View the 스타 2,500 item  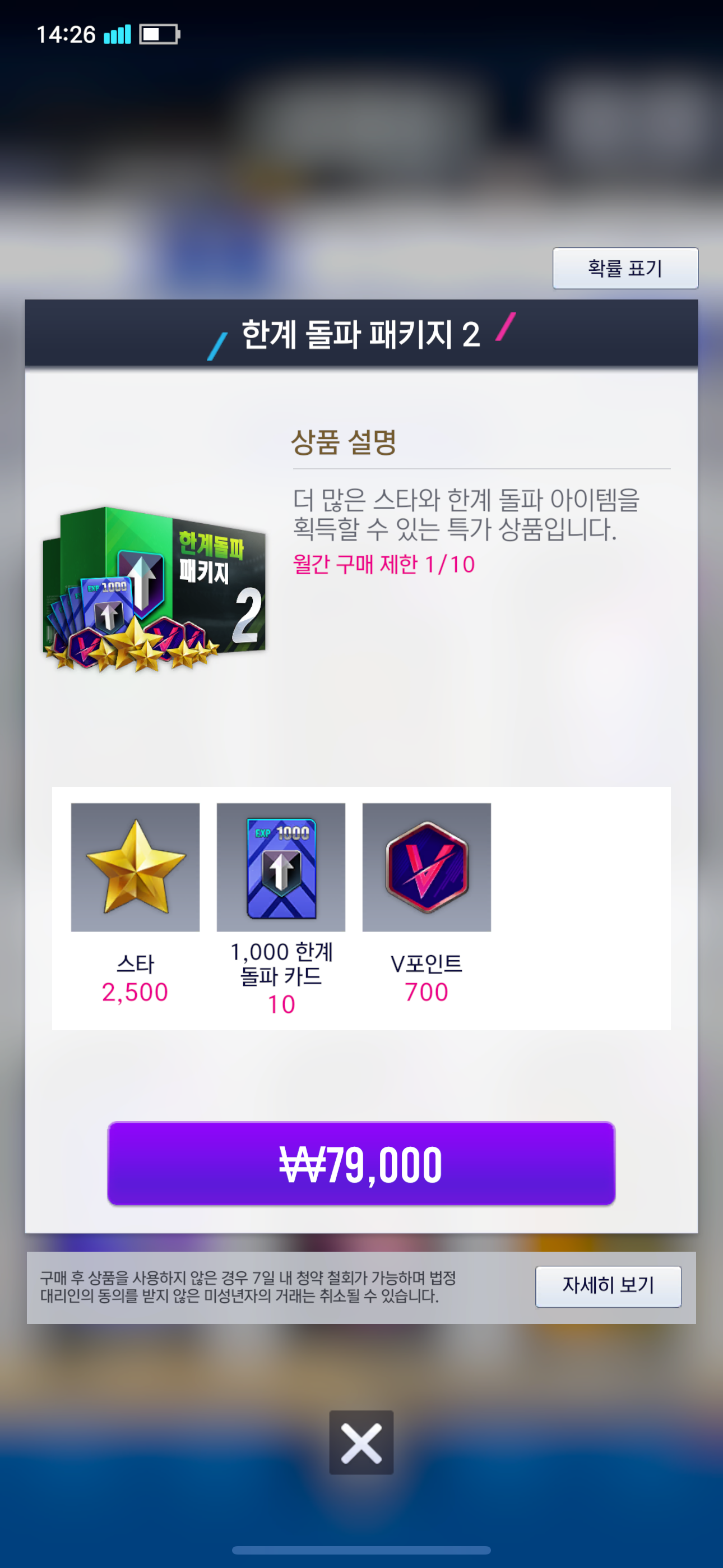tap(135, 867)
